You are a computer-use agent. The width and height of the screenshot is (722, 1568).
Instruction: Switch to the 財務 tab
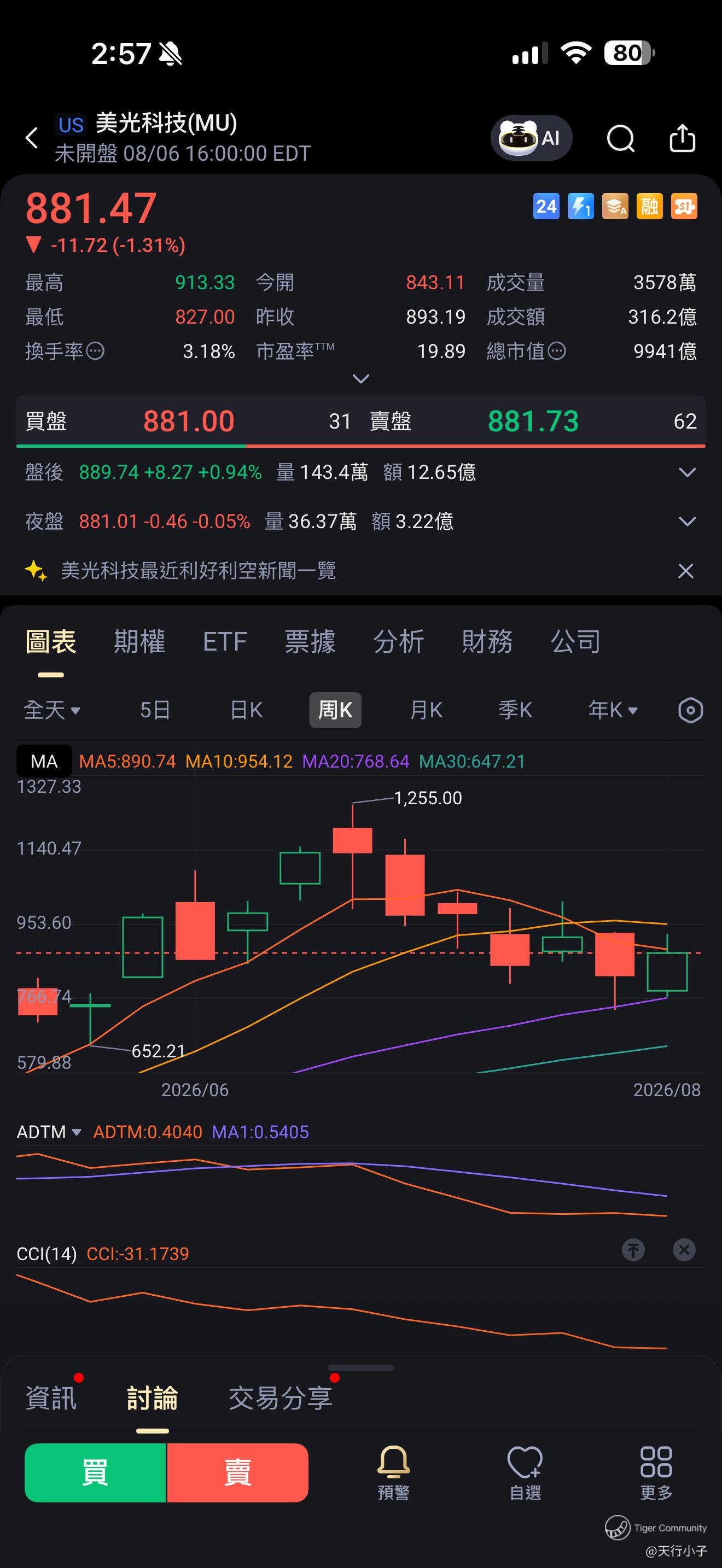coord(487,641)
